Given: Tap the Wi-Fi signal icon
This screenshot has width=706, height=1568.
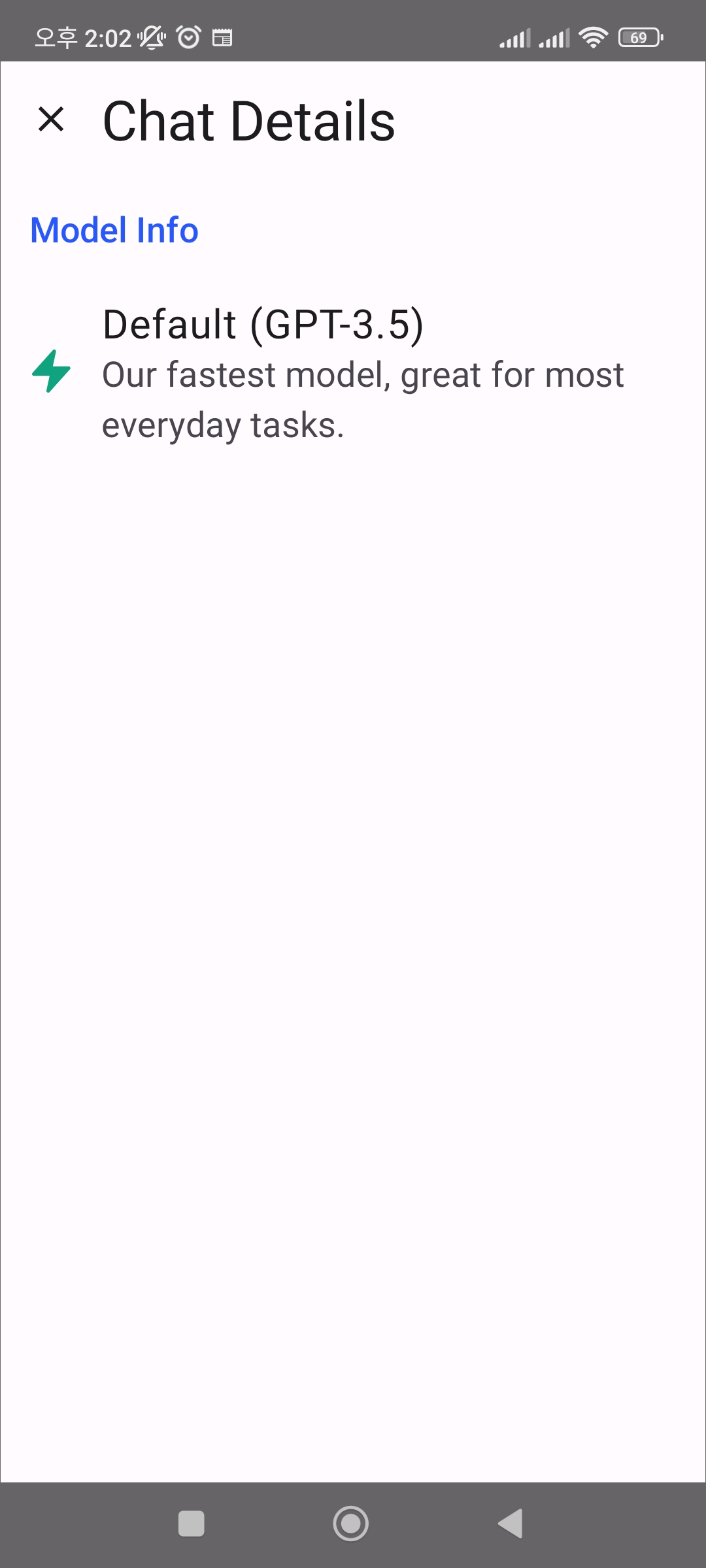Looking at the screenshot, I should tap(593, 37).
